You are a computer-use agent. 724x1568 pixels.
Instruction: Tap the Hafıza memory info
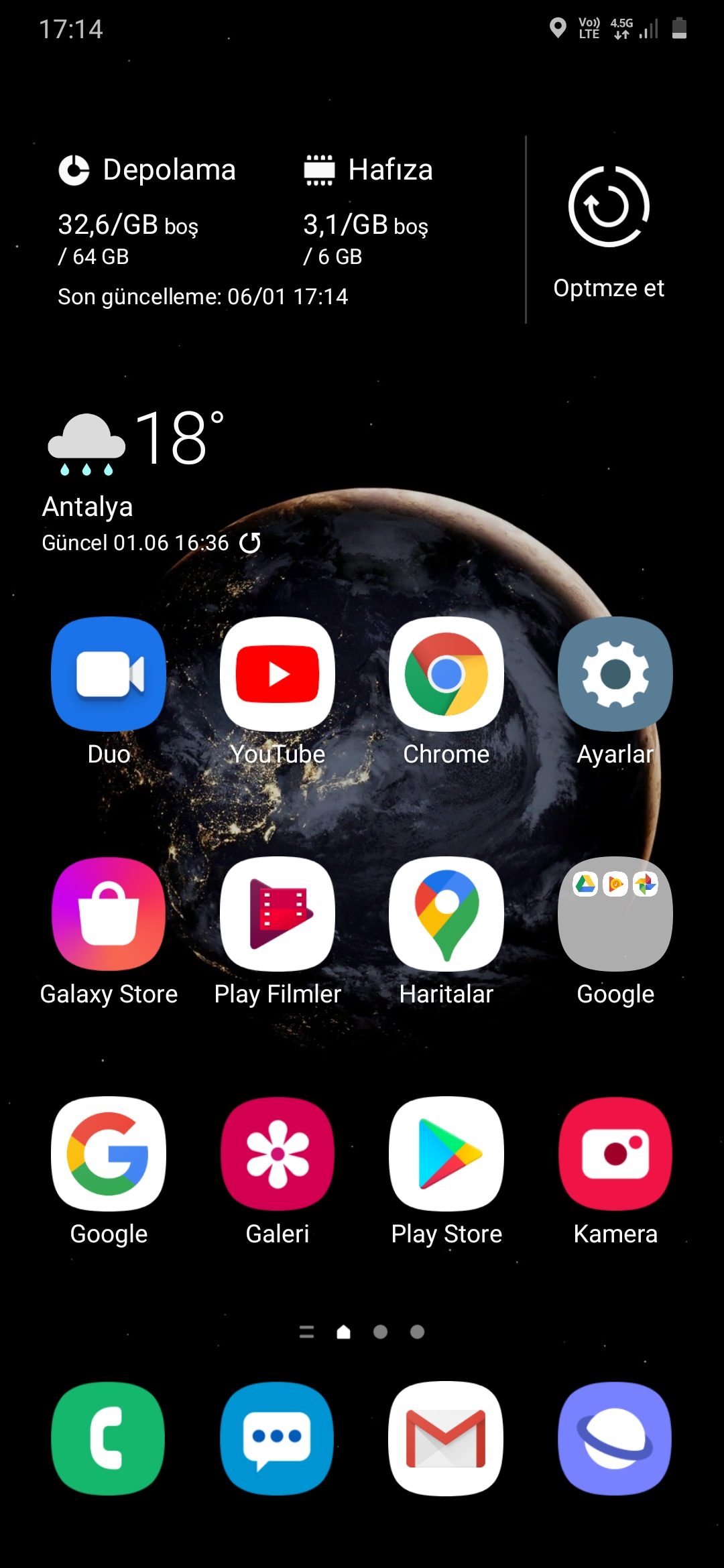click(367, 211)
